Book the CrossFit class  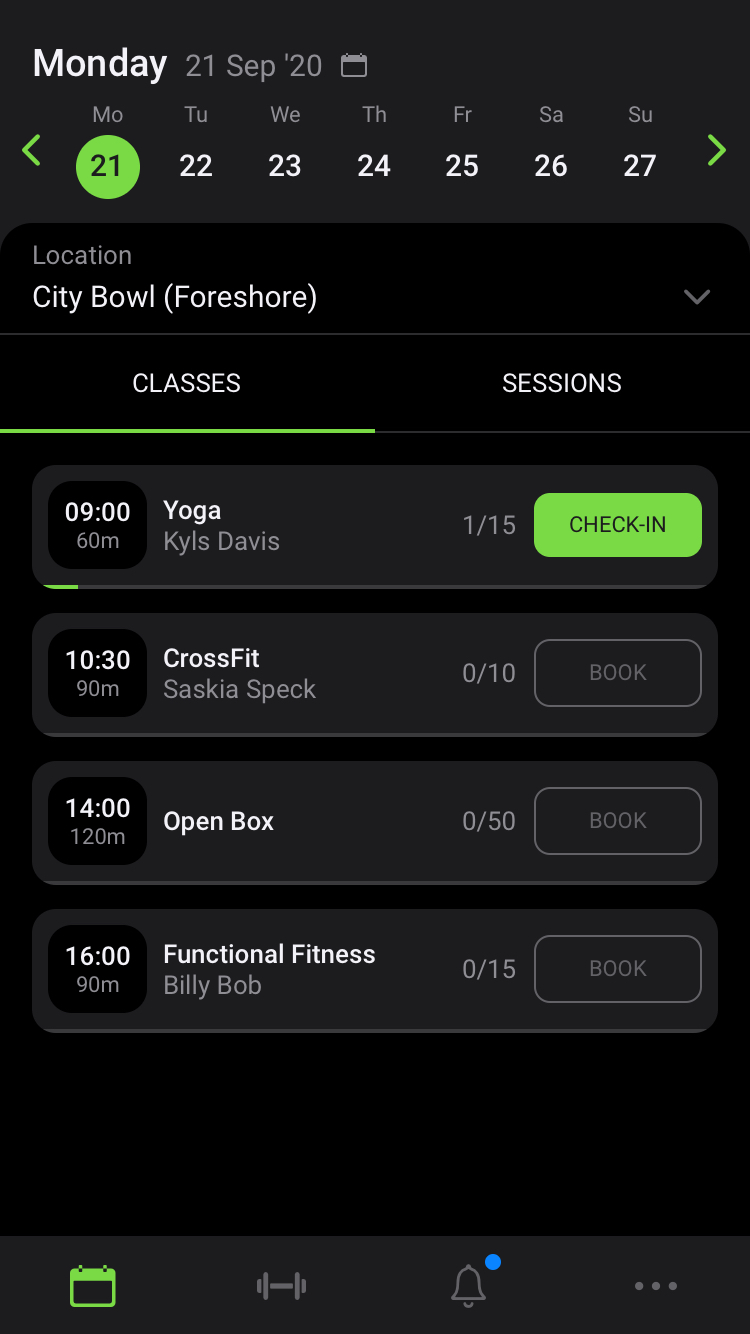(x=618, y=673)
